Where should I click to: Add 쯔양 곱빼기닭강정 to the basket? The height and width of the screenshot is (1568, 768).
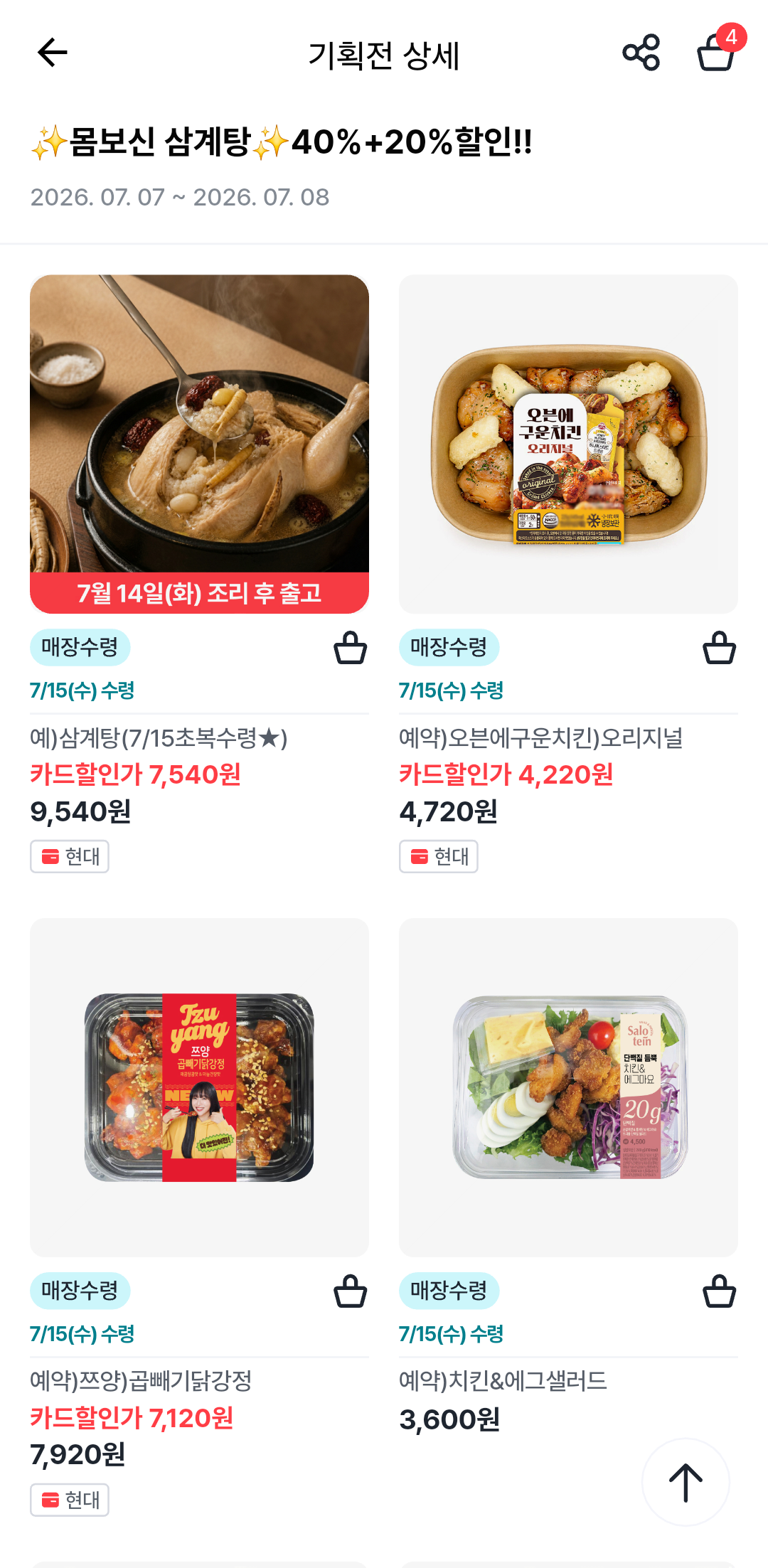click(x=351, y=1291)
